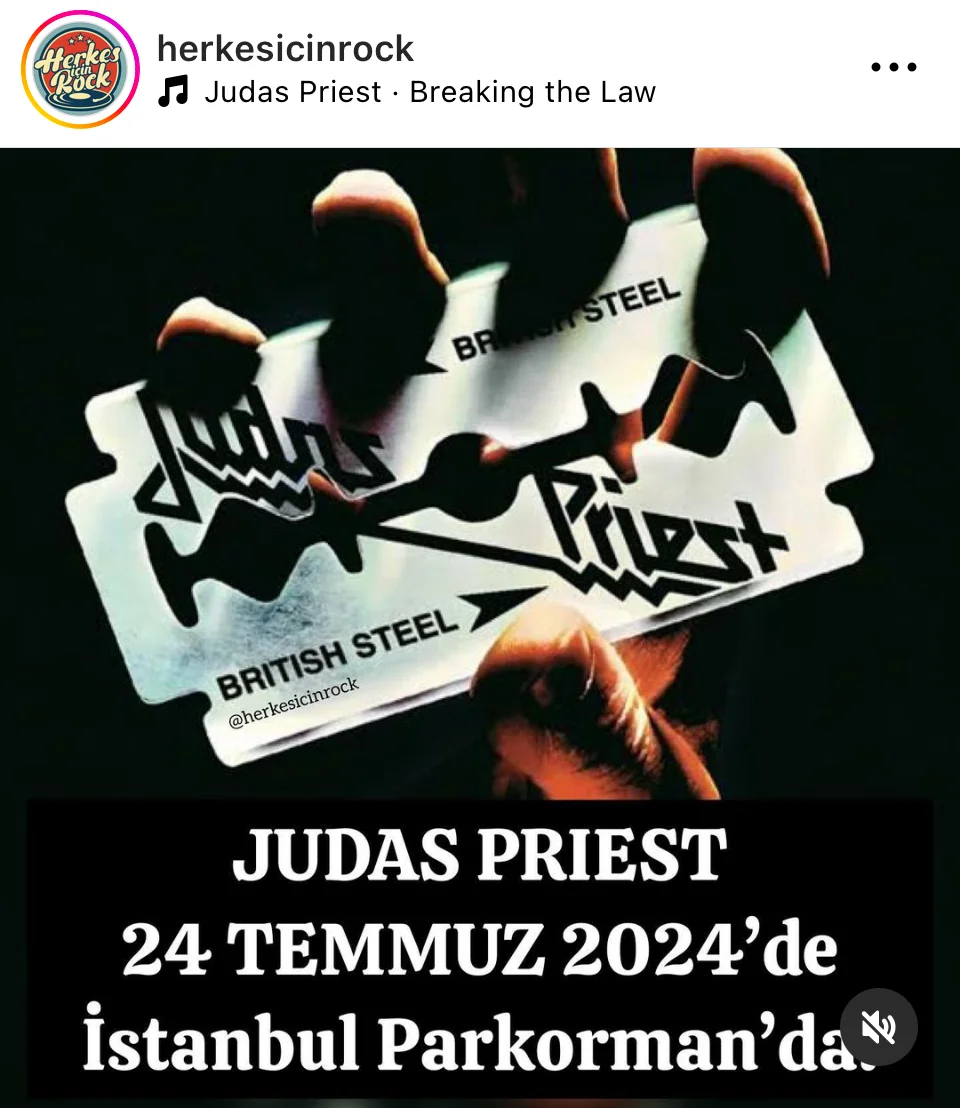This screenshot has width=960, height=1108.
Task: Open the post overflow menu
Action: point(893,68)
